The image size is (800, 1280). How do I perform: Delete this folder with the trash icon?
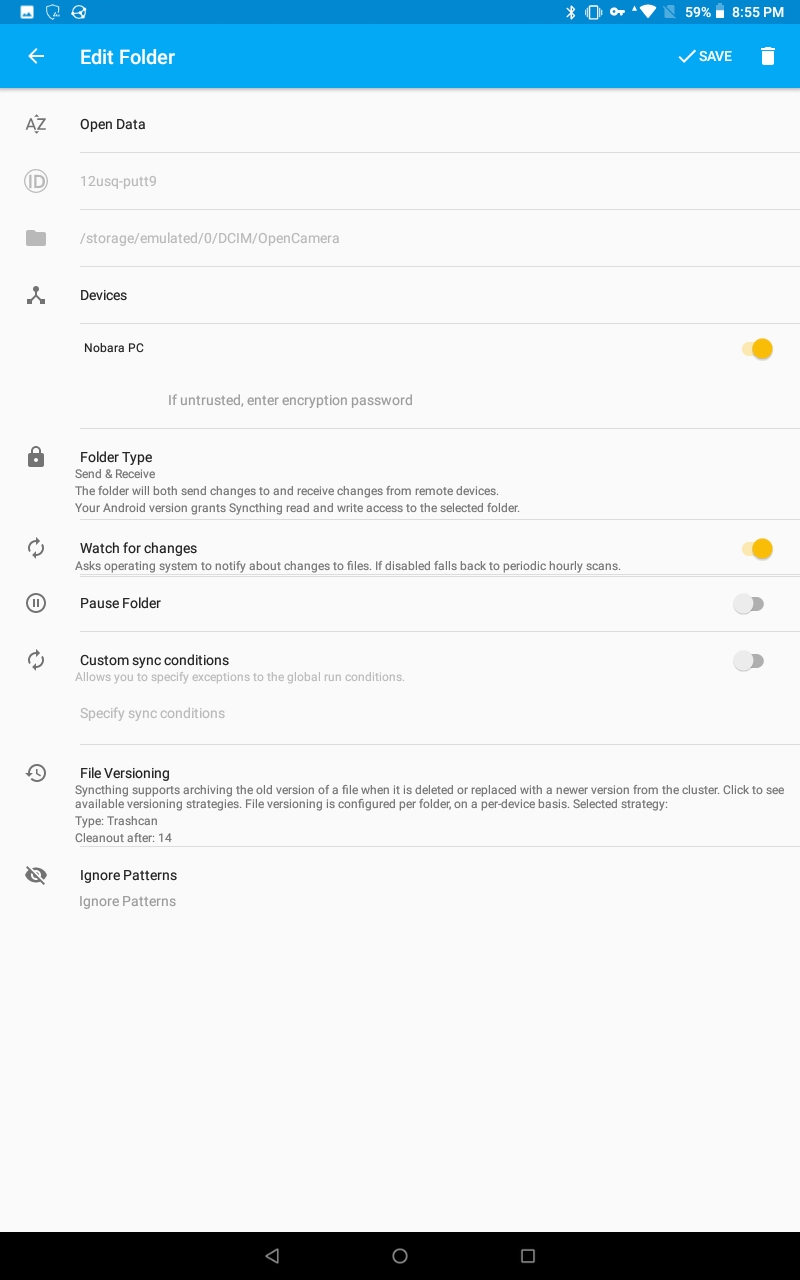(768, 57)
